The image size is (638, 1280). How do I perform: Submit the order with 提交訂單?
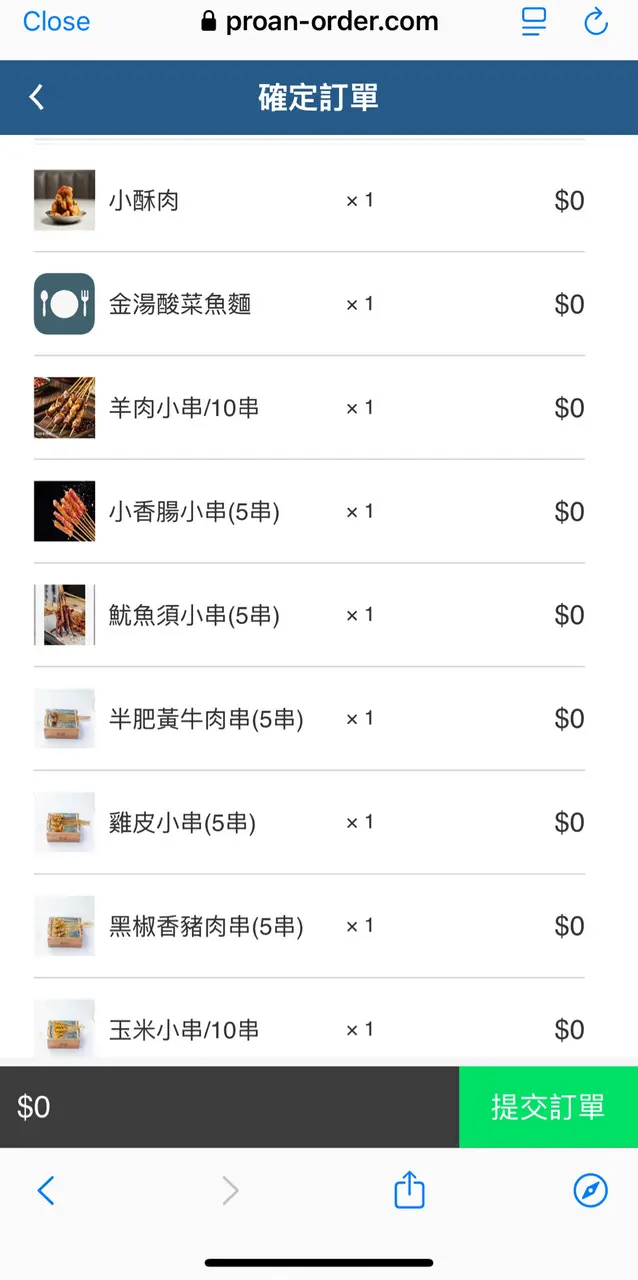pyautogui.click(x=548, y=1107)
